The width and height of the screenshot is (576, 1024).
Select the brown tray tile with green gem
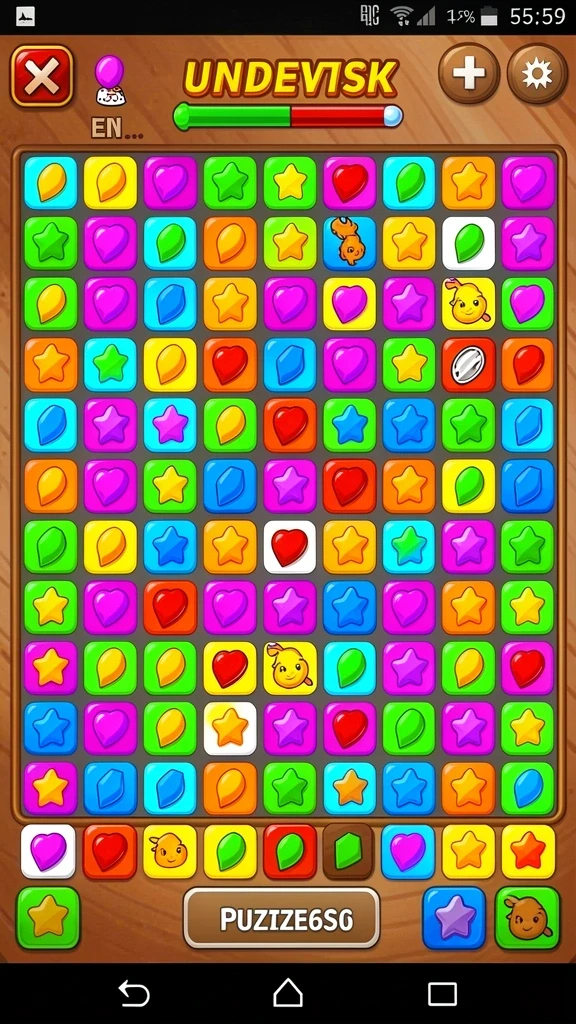(x=349, y=852)
